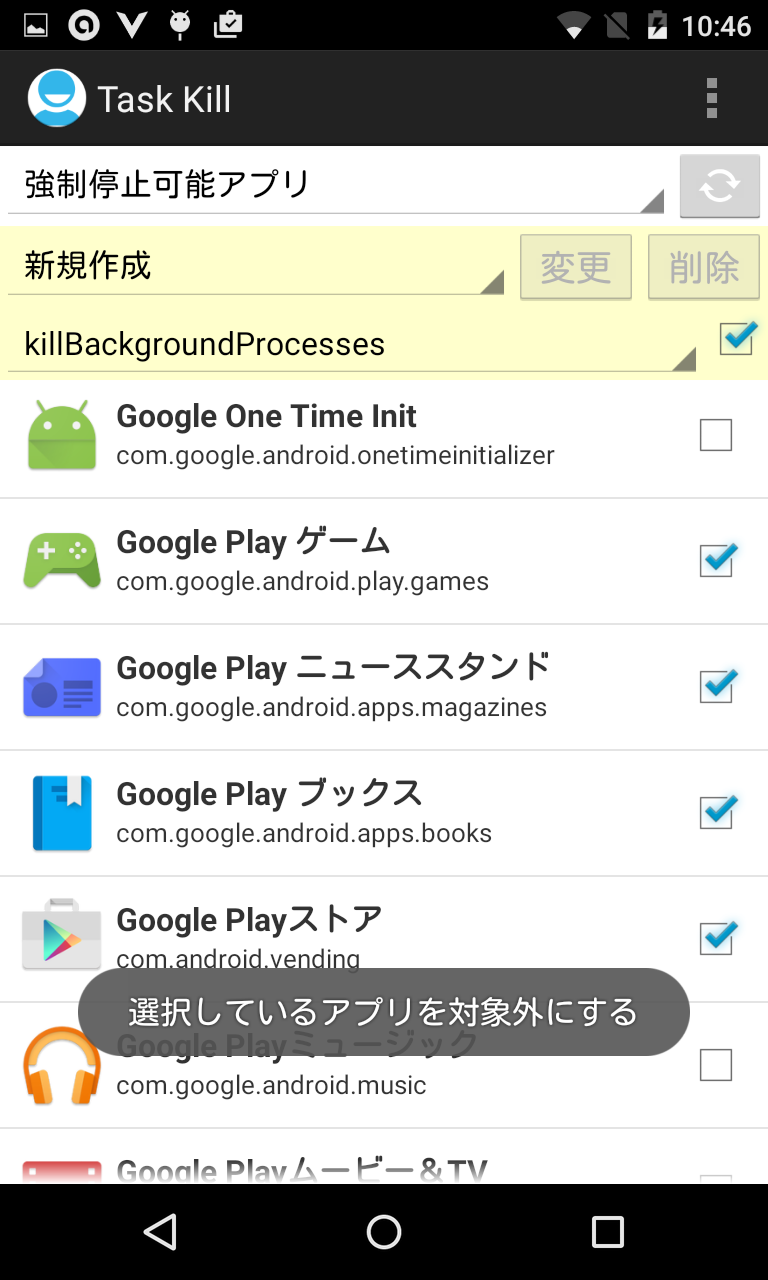Check the Google One Time Init checkbox

(x=716, y=435)
